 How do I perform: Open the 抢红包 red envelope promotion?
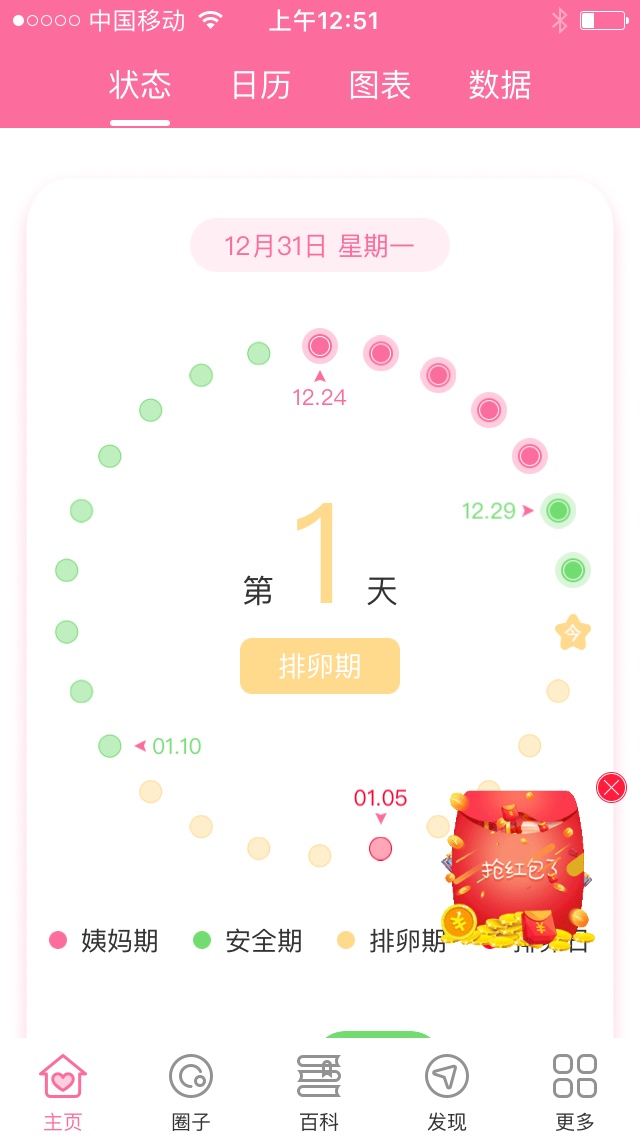[515, 865]
